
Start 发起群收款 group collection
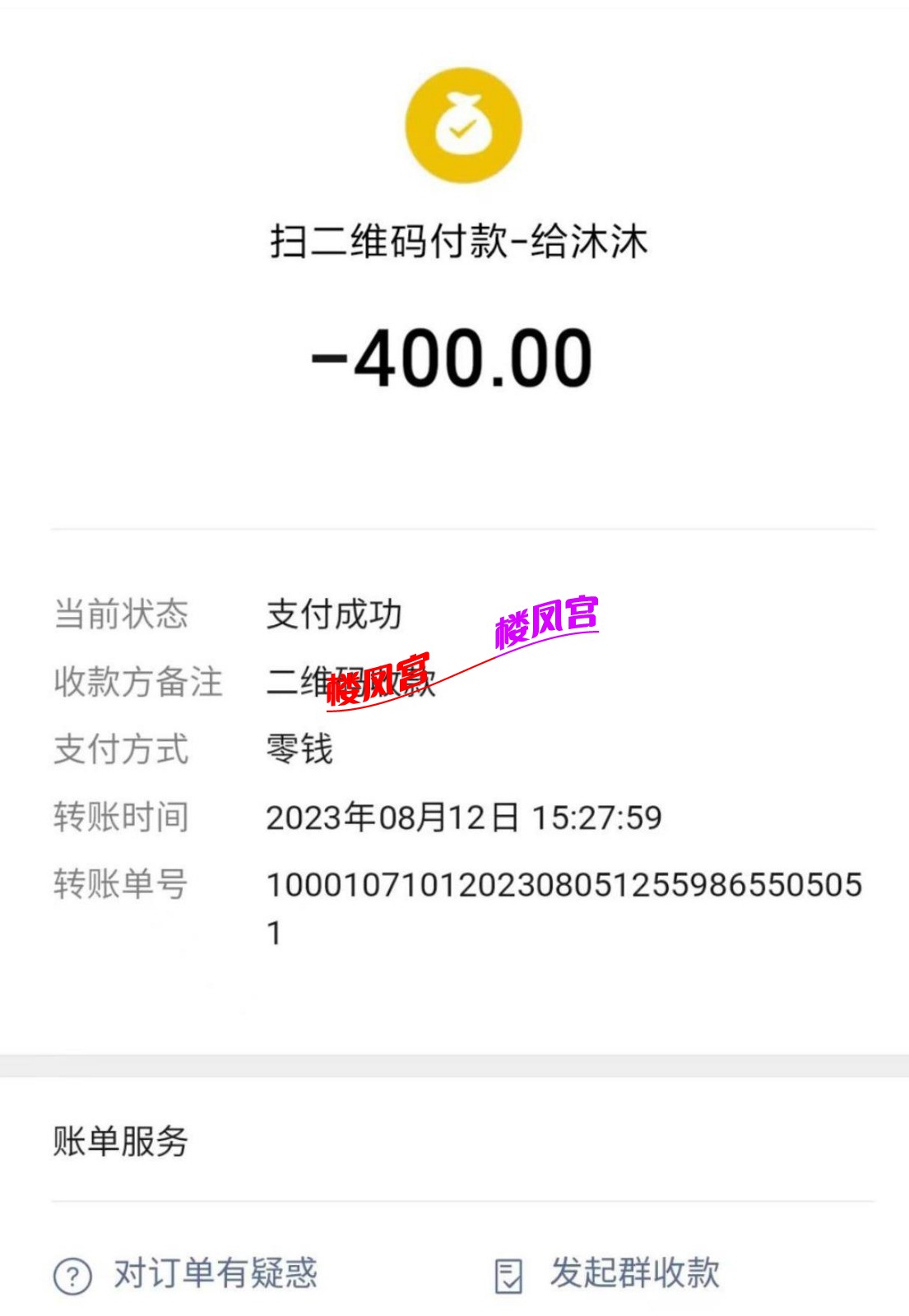coord(609,1274)
